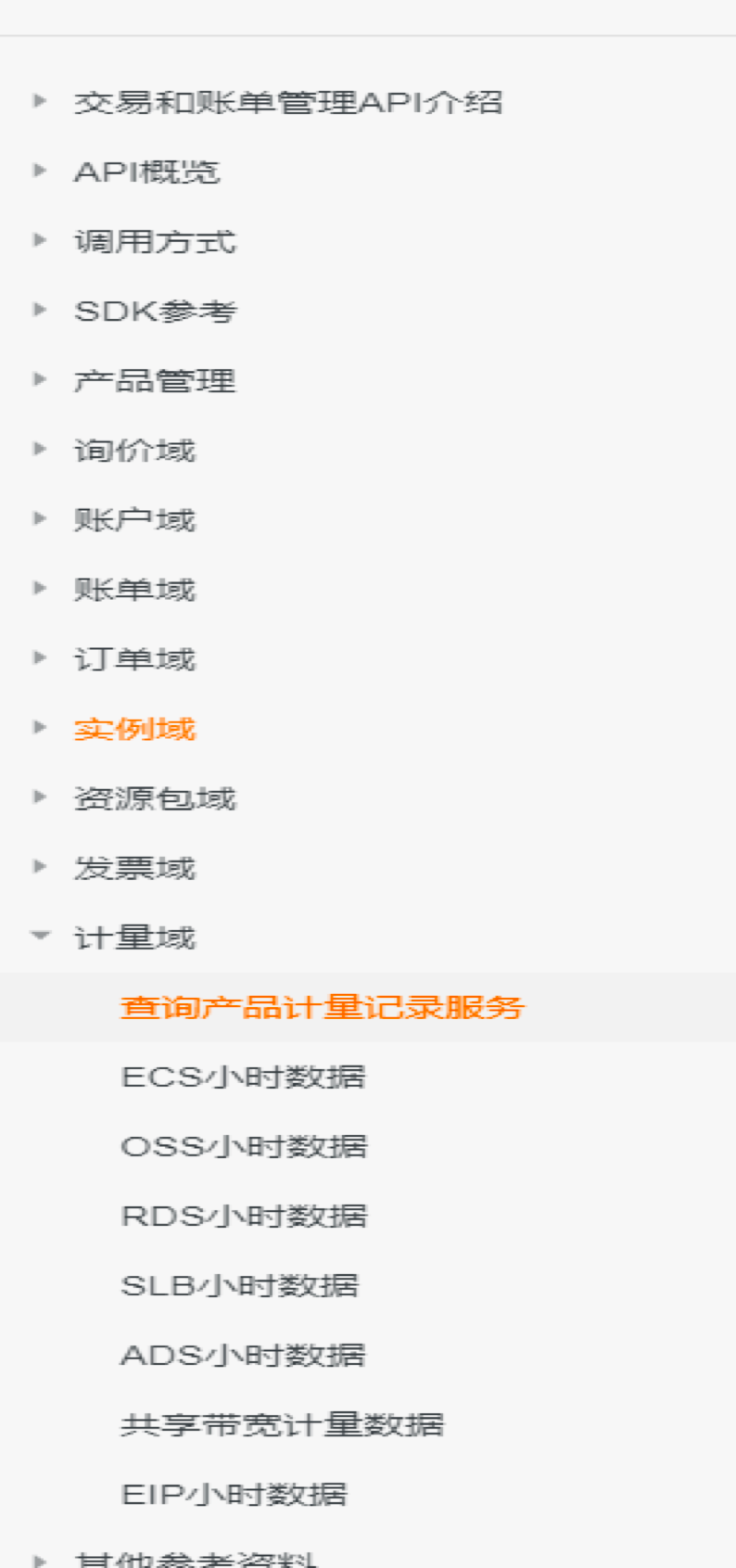Expand 交易和账单管理API介绍 section
The height and width of the screenshot is (1568, 736).
[287, 102]
